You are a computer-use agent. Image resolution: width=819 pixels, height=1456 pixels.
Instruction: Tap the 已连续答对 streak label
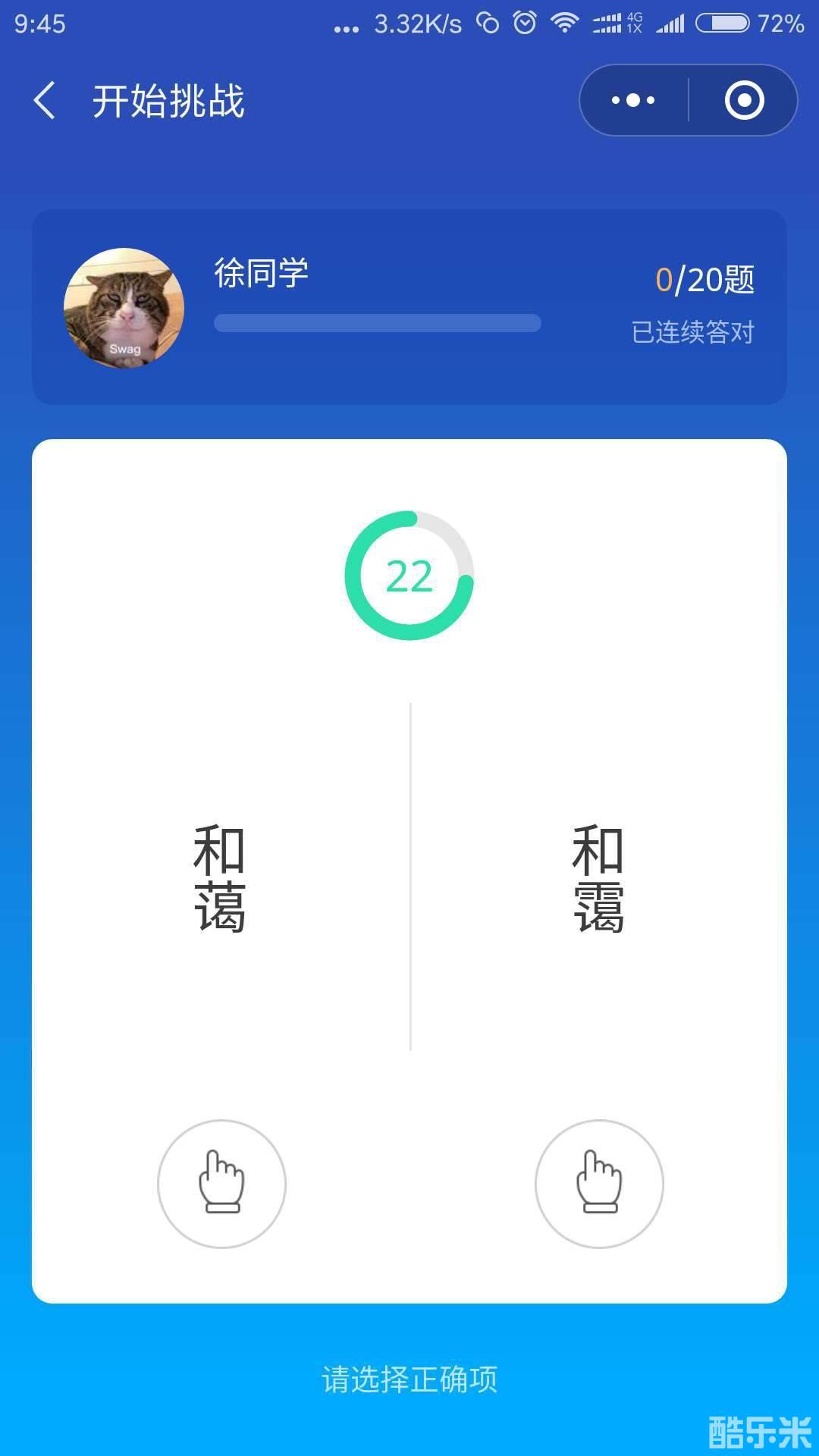click(692, 331)
